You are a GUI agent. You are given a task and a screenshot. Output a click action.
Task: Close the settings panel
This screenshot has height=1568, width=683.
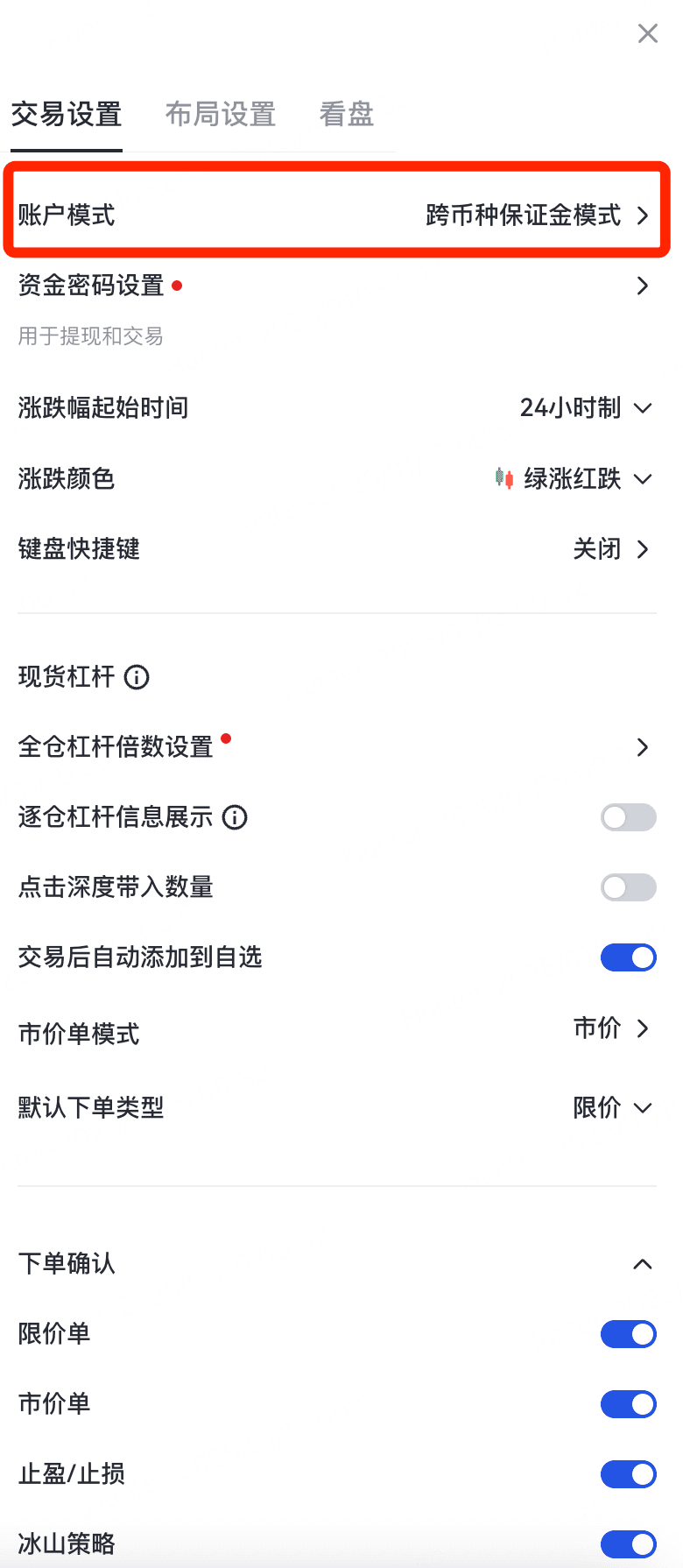[648, 33]
